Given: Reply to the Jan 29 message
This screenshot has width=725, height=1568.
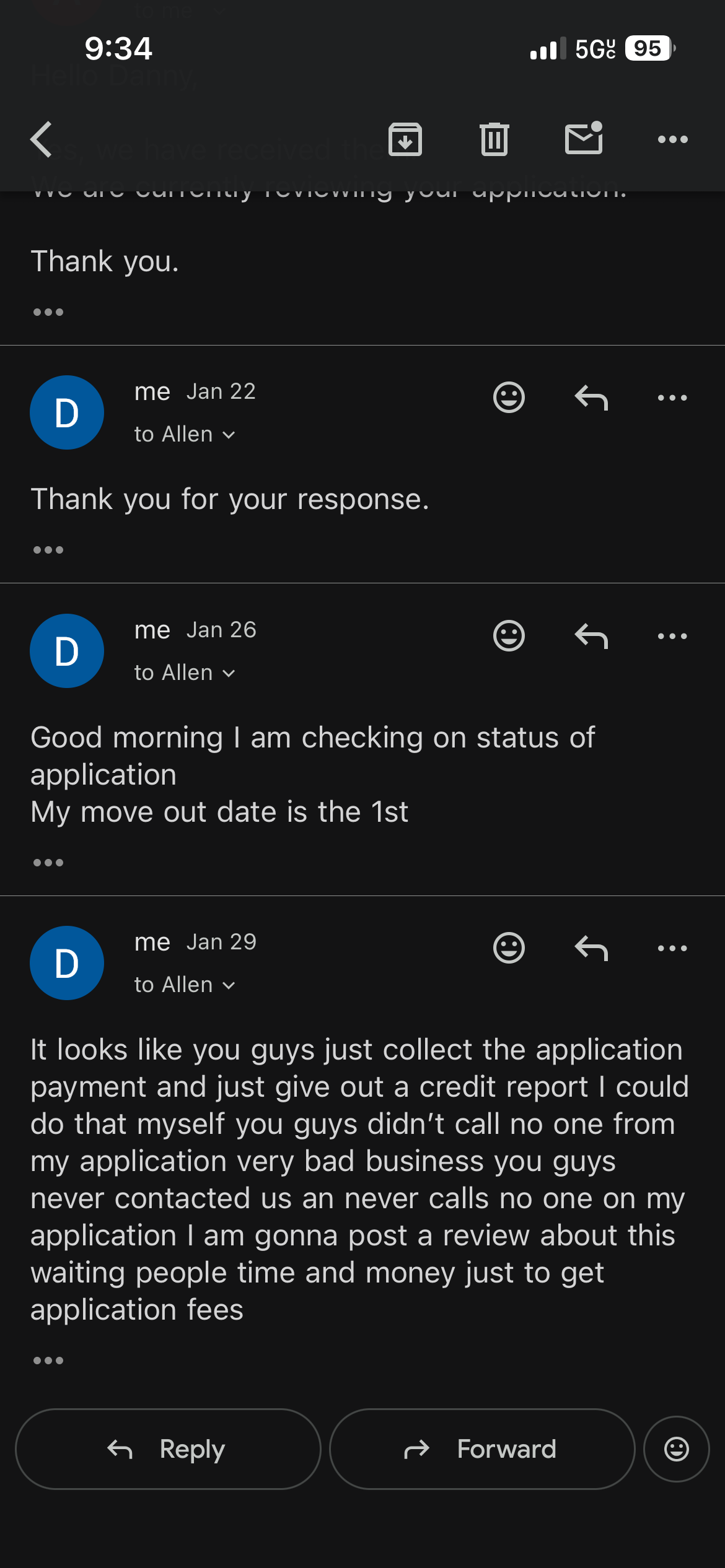Looking at the screenshot, I should click(591, 948).
